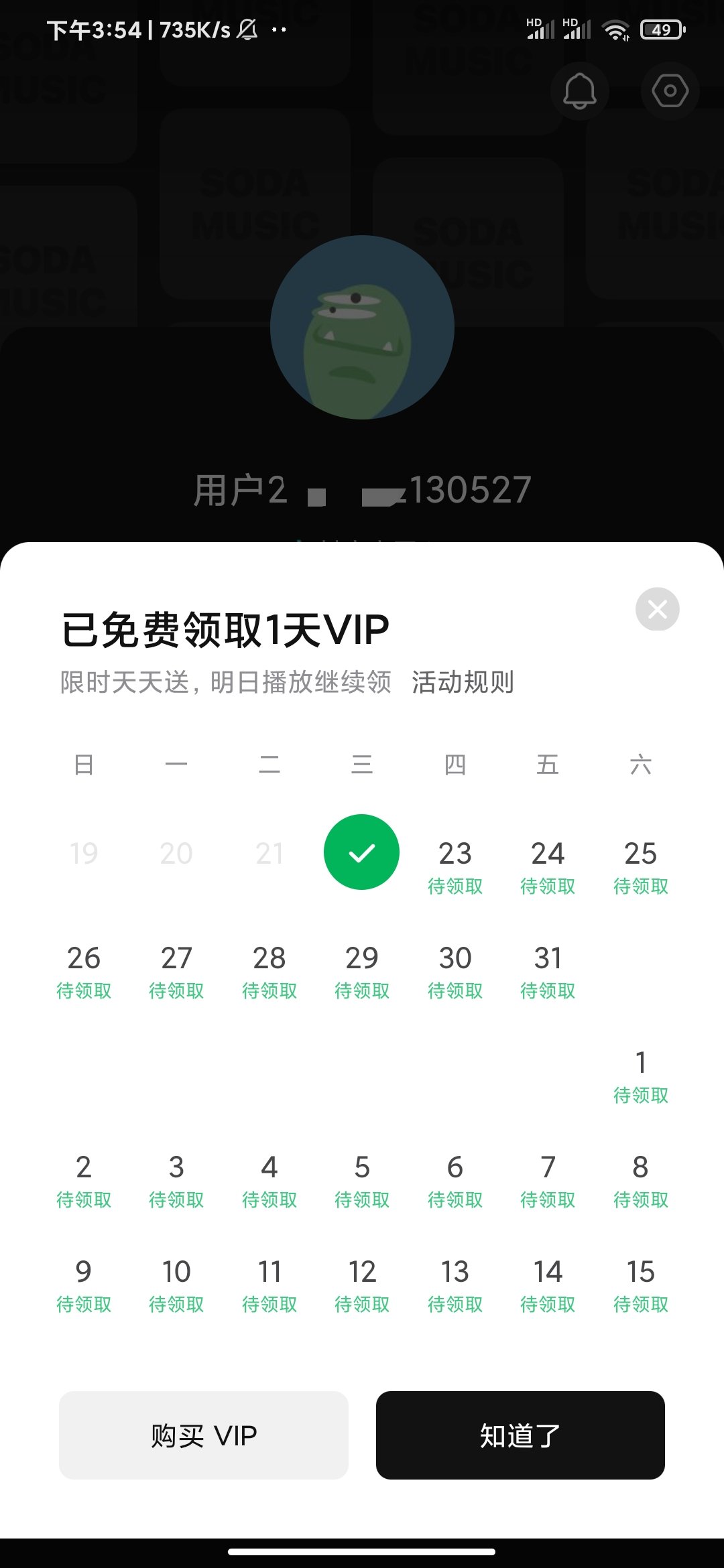The width and height of the screenshot is (724, 1568).
Task: Tap the 已免费领取1天VIP dialog title
Action: click(x=225, y=628)
